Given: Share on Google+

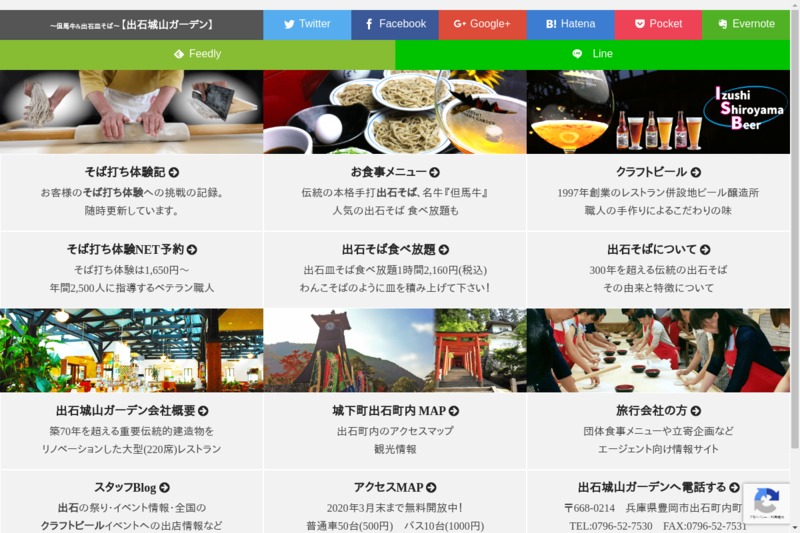Looking at the screenshot, I should [482, 24].
